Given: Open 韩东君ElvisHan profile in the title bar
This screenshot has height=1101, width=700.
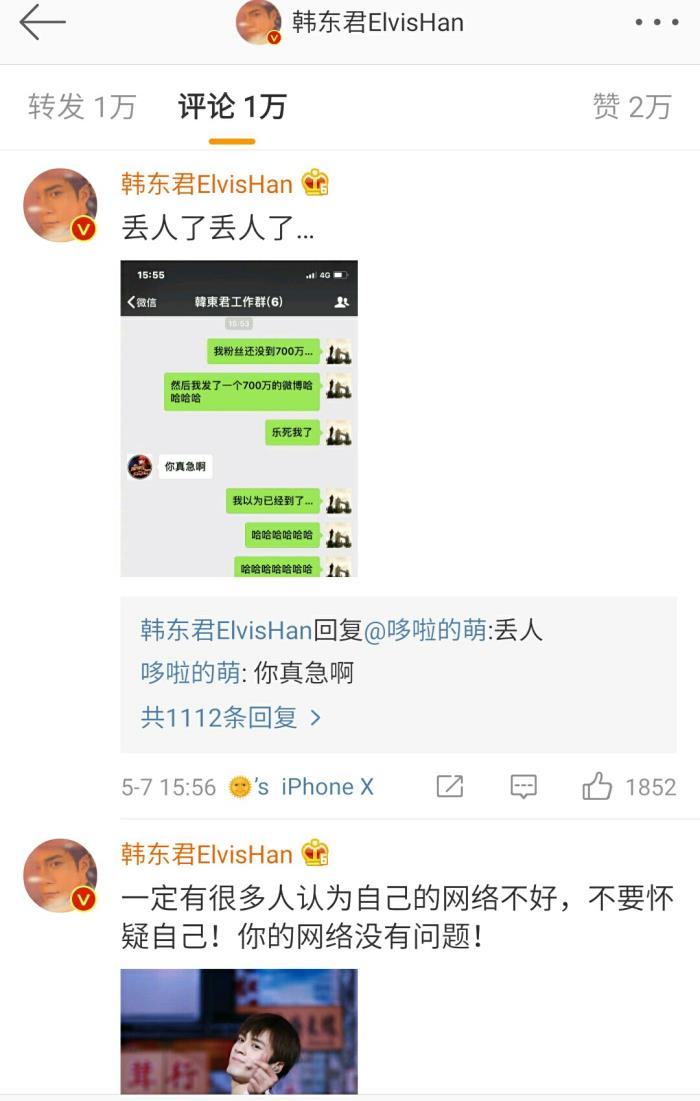Looking at the screenshot, I should [x=350, y=22].
